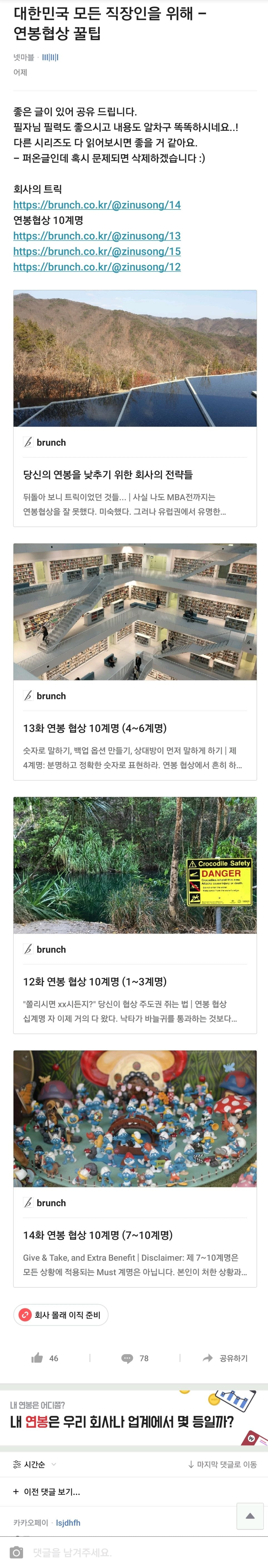The image size is (268, 1568).
Task: Attach a photo with the camera icon
Action: (x=16, y=1552)
